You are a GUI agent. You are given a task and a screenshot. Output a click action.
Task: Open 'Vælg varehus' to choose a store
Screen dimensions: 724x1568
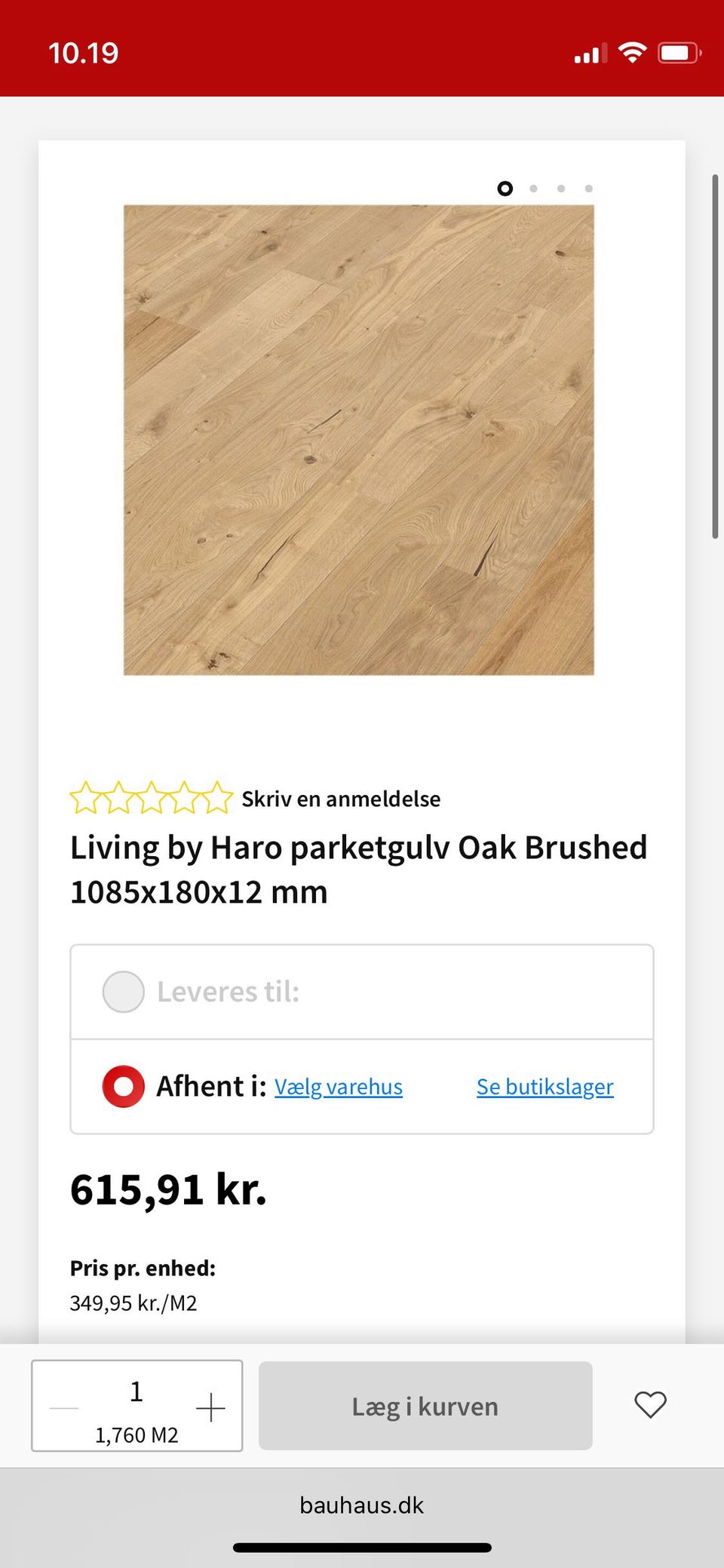click(338, 1087)
